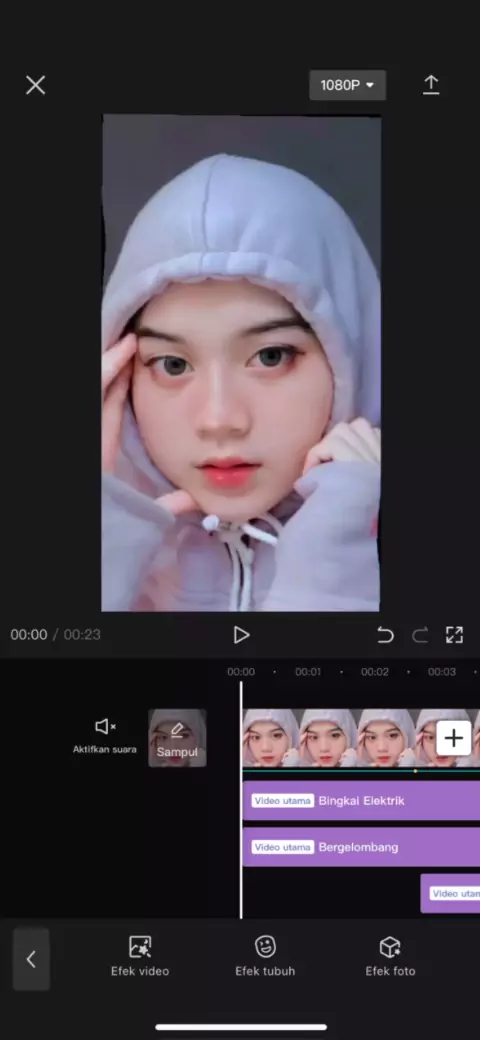Open the 1080P resolution dropdown
The width and height of the screenshot is (480, 1040).
tap(347, 85)
